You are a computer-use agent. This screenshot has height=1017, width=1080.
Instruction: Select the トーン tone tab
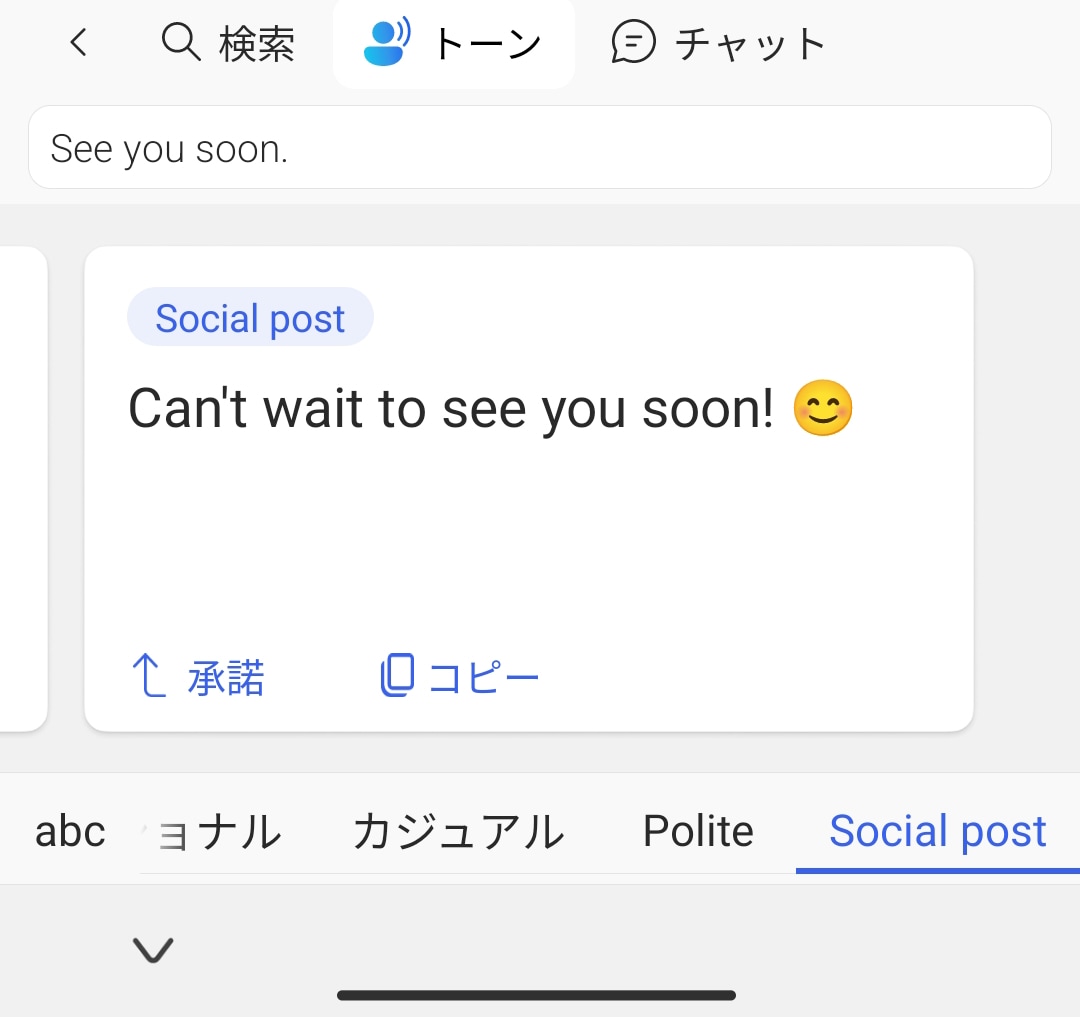454,43
